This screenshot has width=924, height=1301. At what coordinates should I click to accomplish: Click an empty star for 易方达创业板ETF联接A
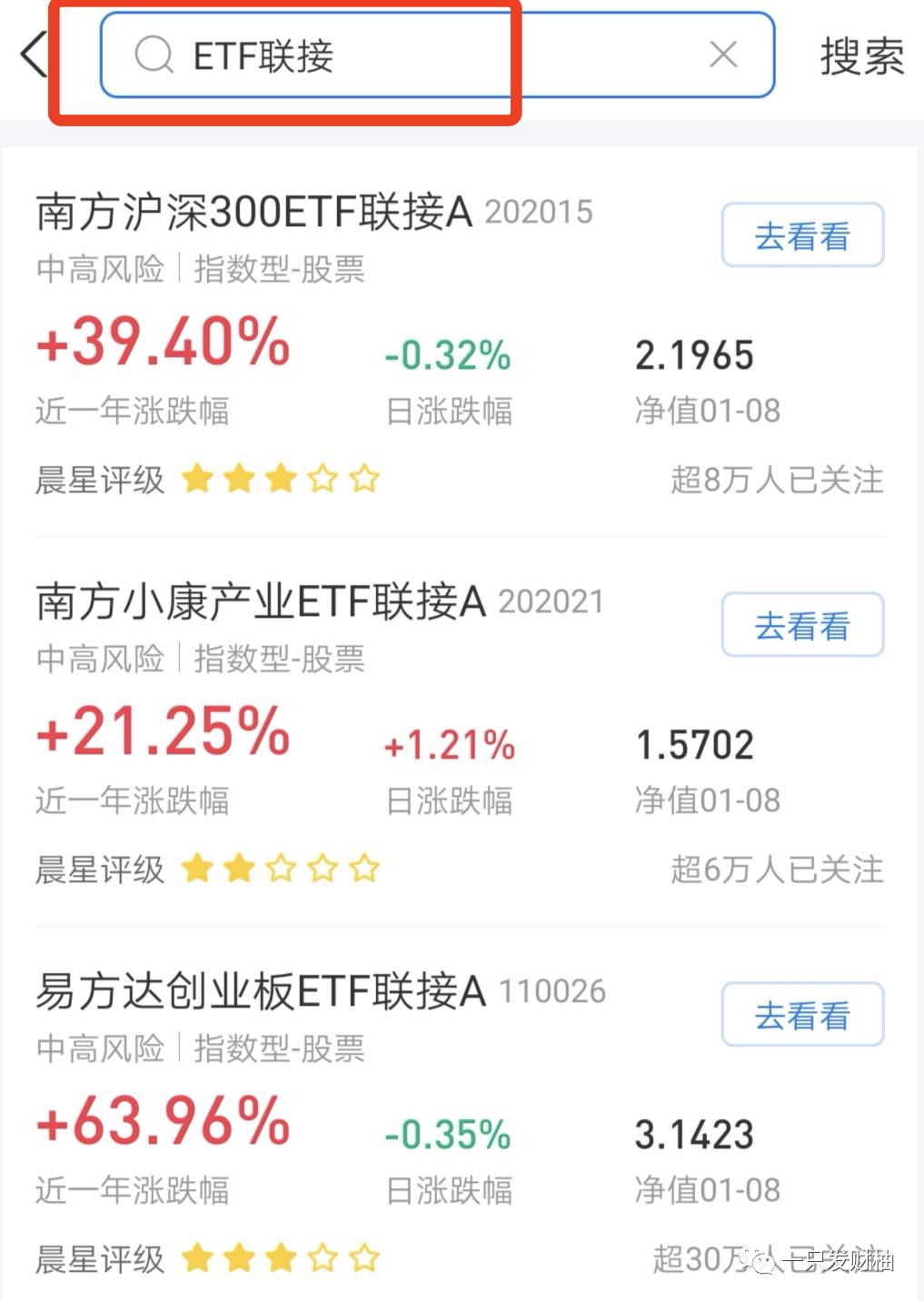(x=323, y=1259)
